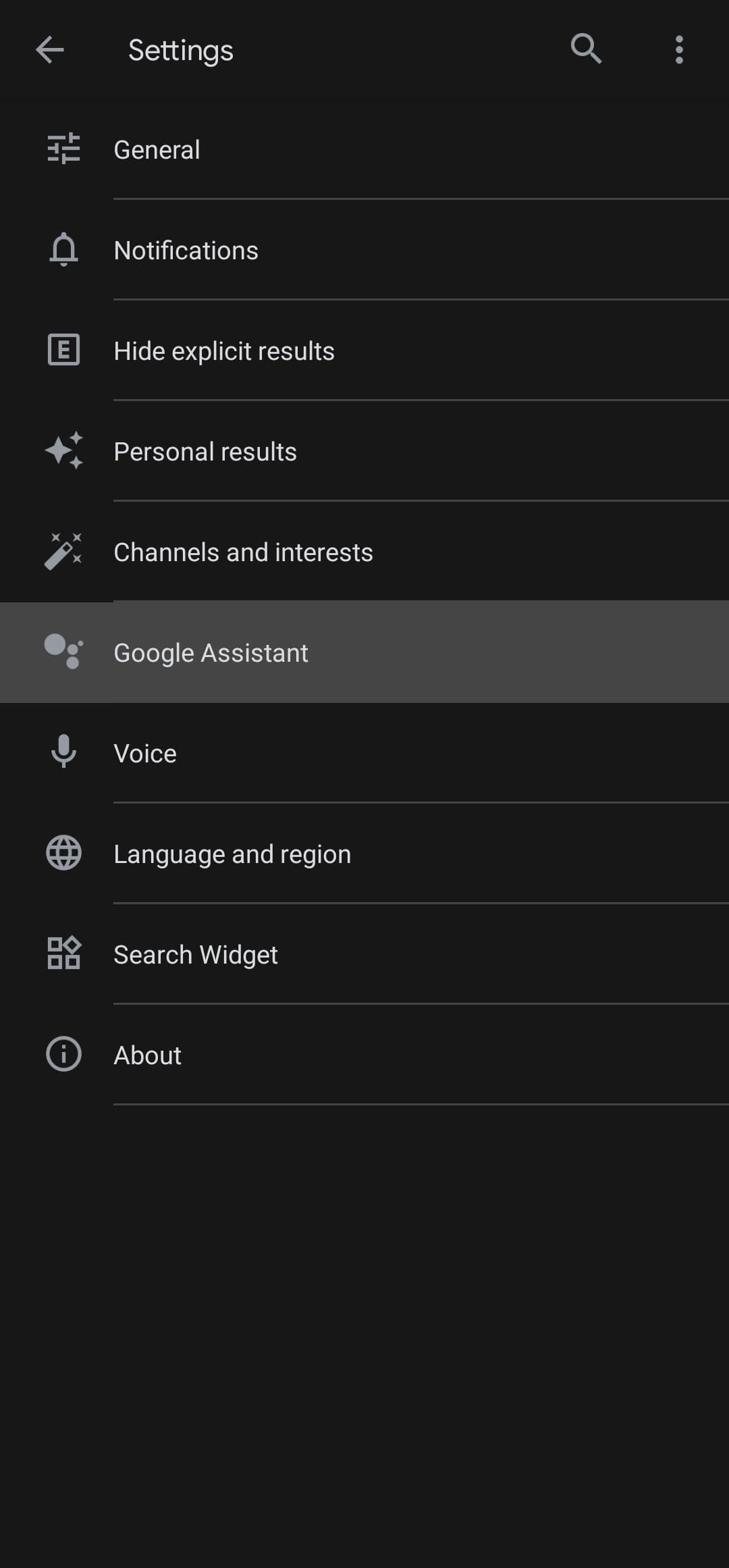Screen dimensions: 729x1568
Task: Tap the back arrow to leave Settings
Action: [x=49, y=49]
